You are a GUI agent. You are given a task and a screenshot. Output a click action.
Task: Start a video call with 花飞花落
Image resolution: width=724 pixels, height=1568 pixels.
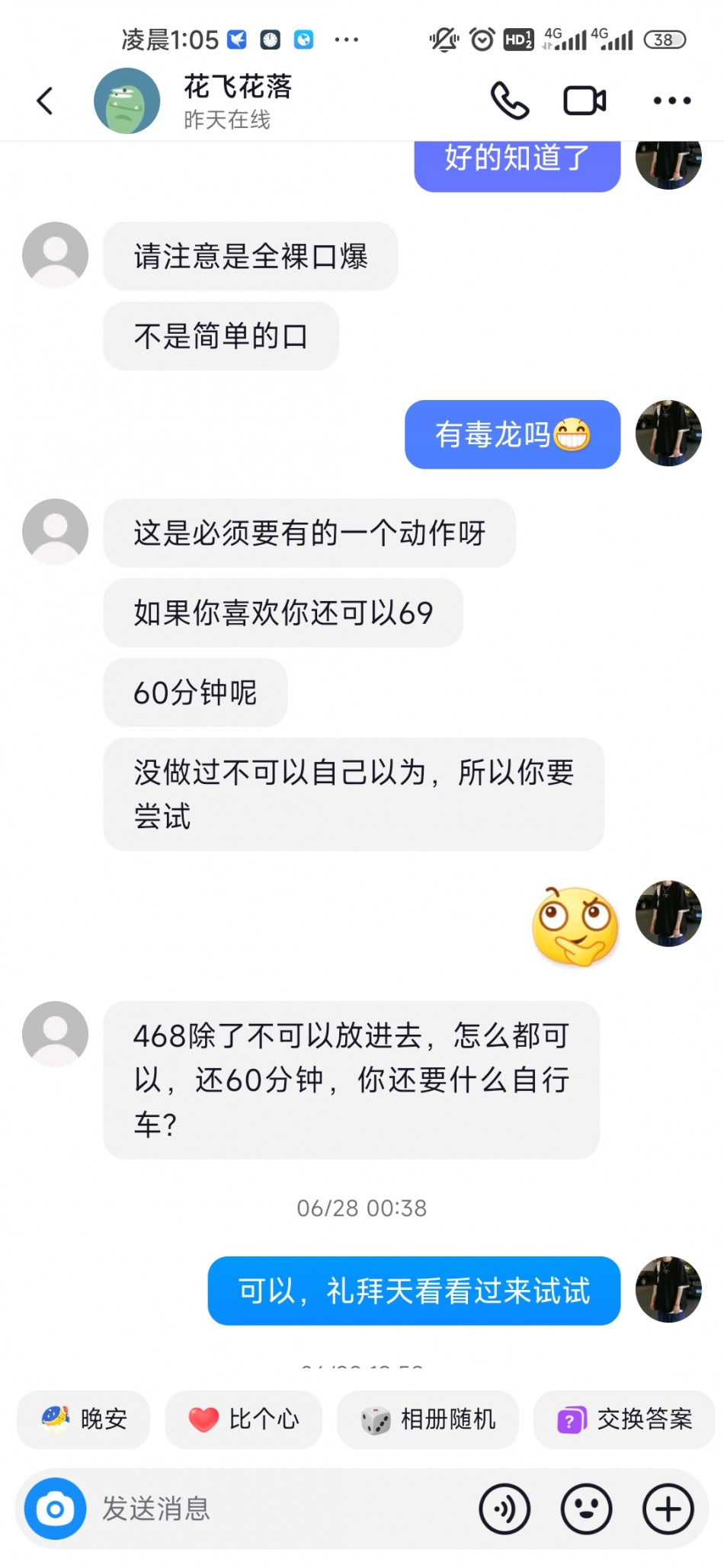[x=585, y=101]
